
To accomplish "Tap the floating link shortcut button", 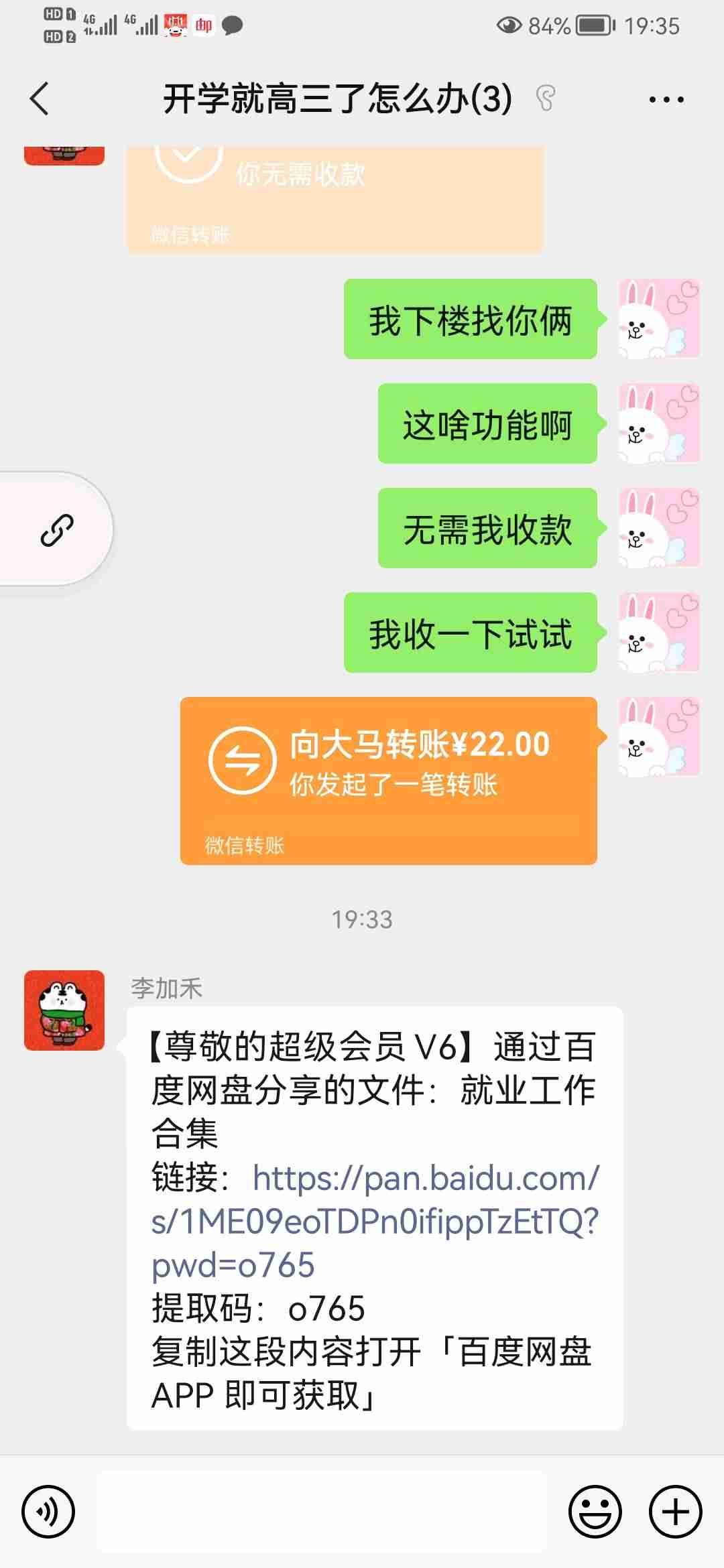I will pyautogui.click(x=56, y=529).
